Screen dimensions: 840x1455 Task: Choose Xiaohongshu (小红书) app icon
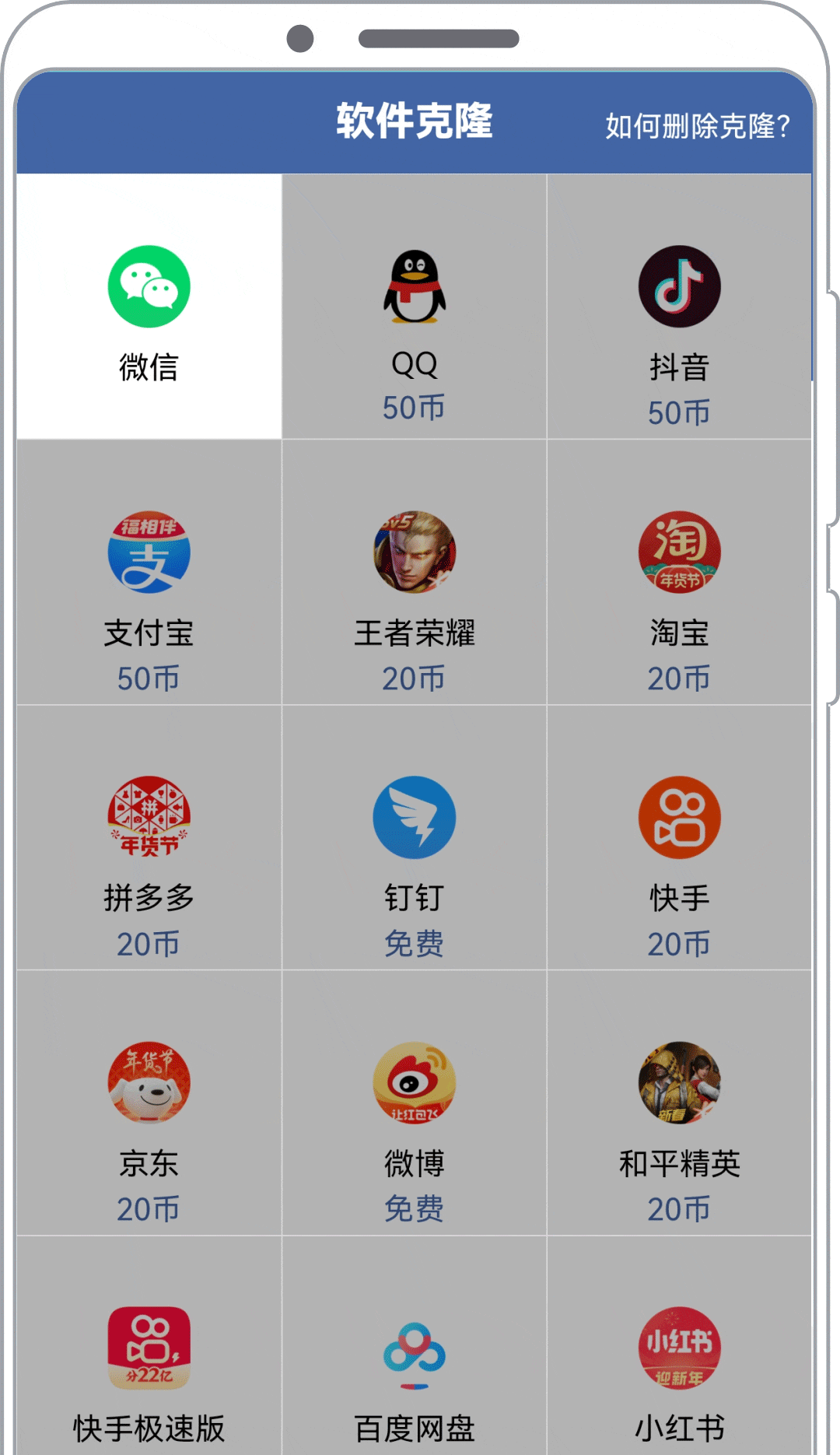pos(680,1348)
